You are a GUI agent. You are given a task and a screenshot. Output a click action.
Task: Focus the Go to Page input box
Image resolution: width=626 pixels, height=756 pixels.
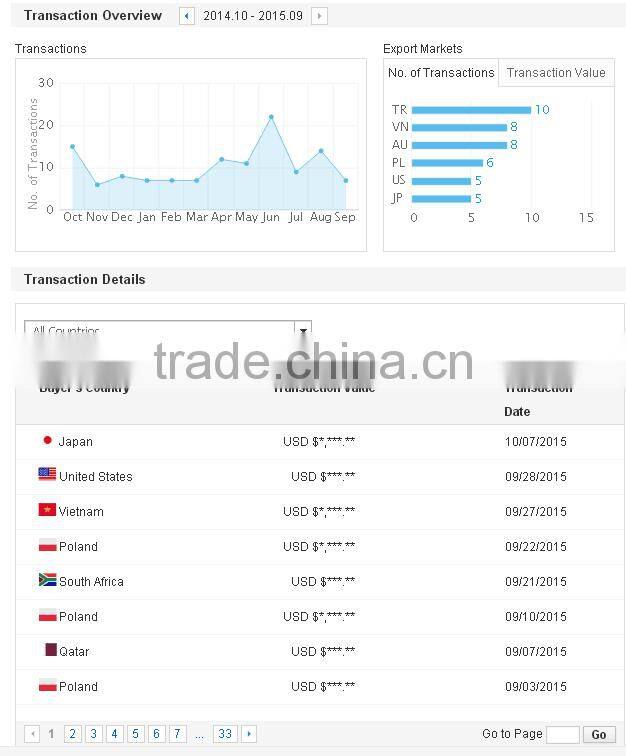(x=562, y=735)
